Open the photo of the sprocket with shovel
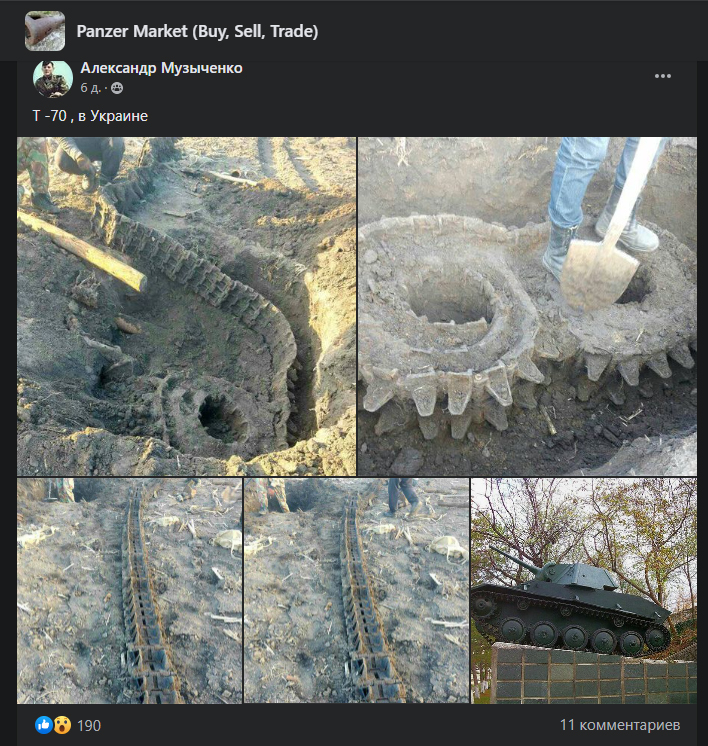 527,306
